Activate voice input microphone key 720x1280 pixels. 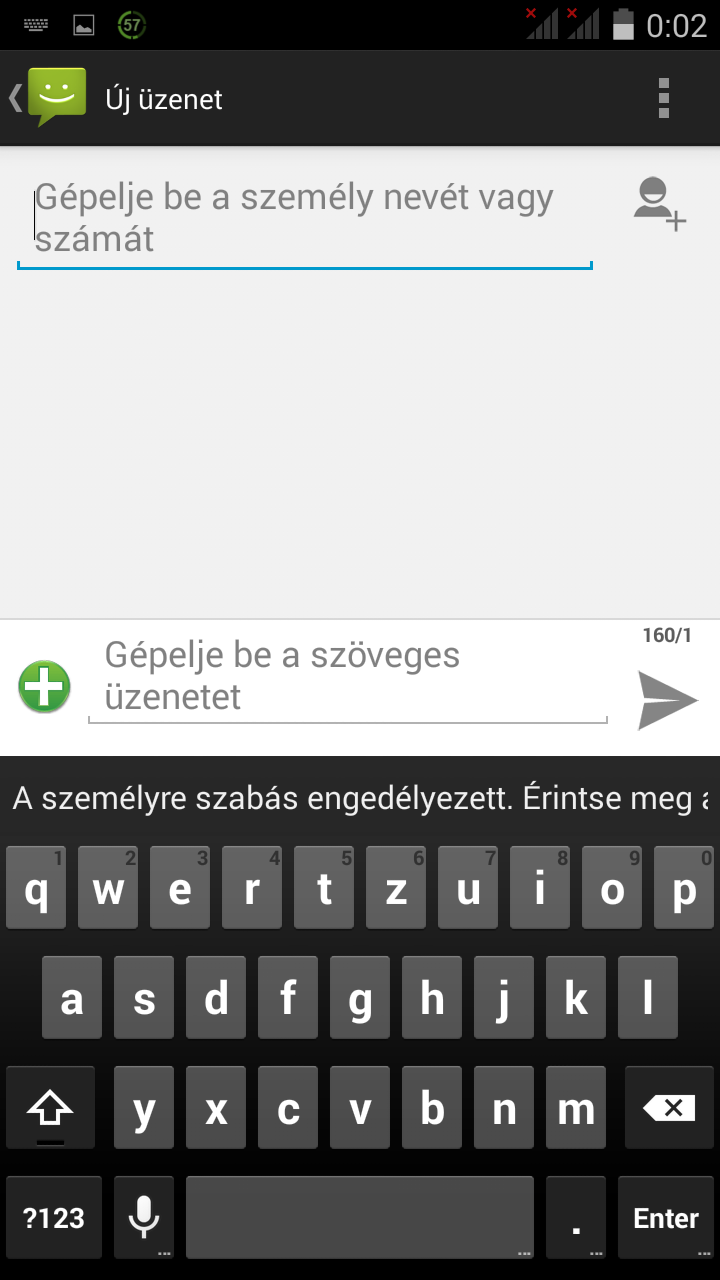tap(144, 1218)
